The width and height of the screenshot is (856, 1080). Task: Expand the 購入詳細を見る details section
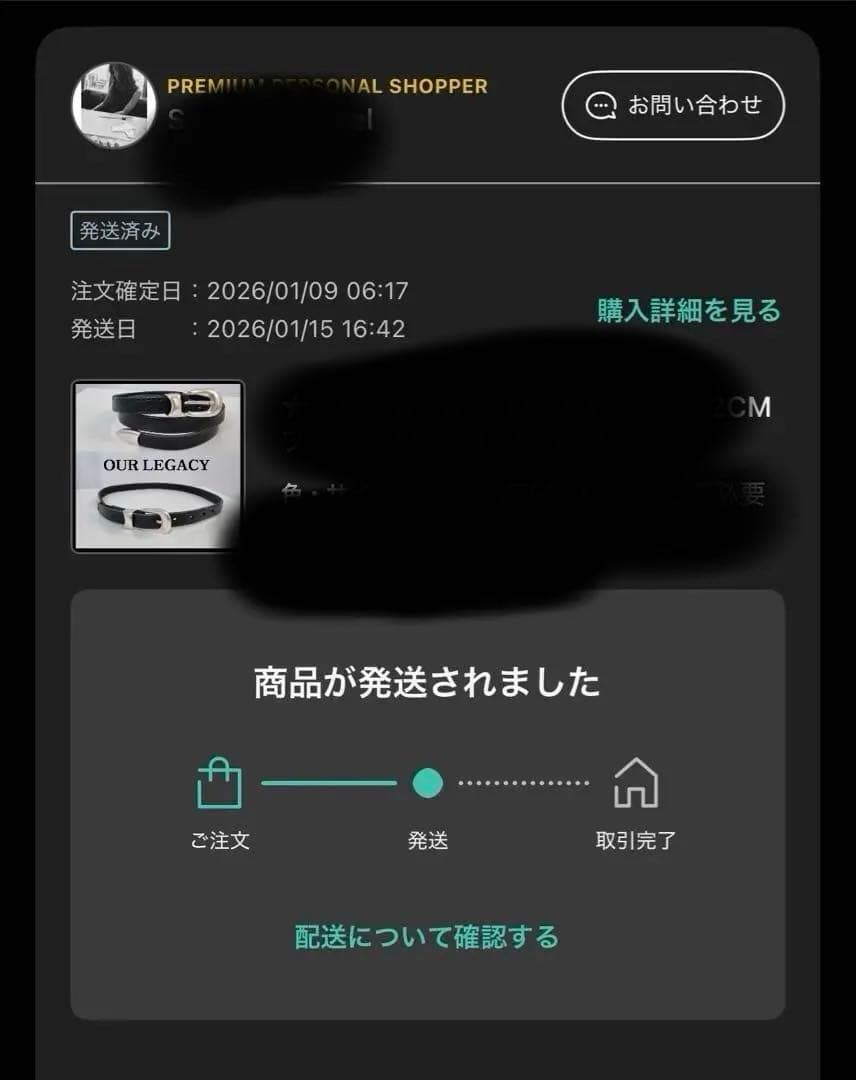687,311
